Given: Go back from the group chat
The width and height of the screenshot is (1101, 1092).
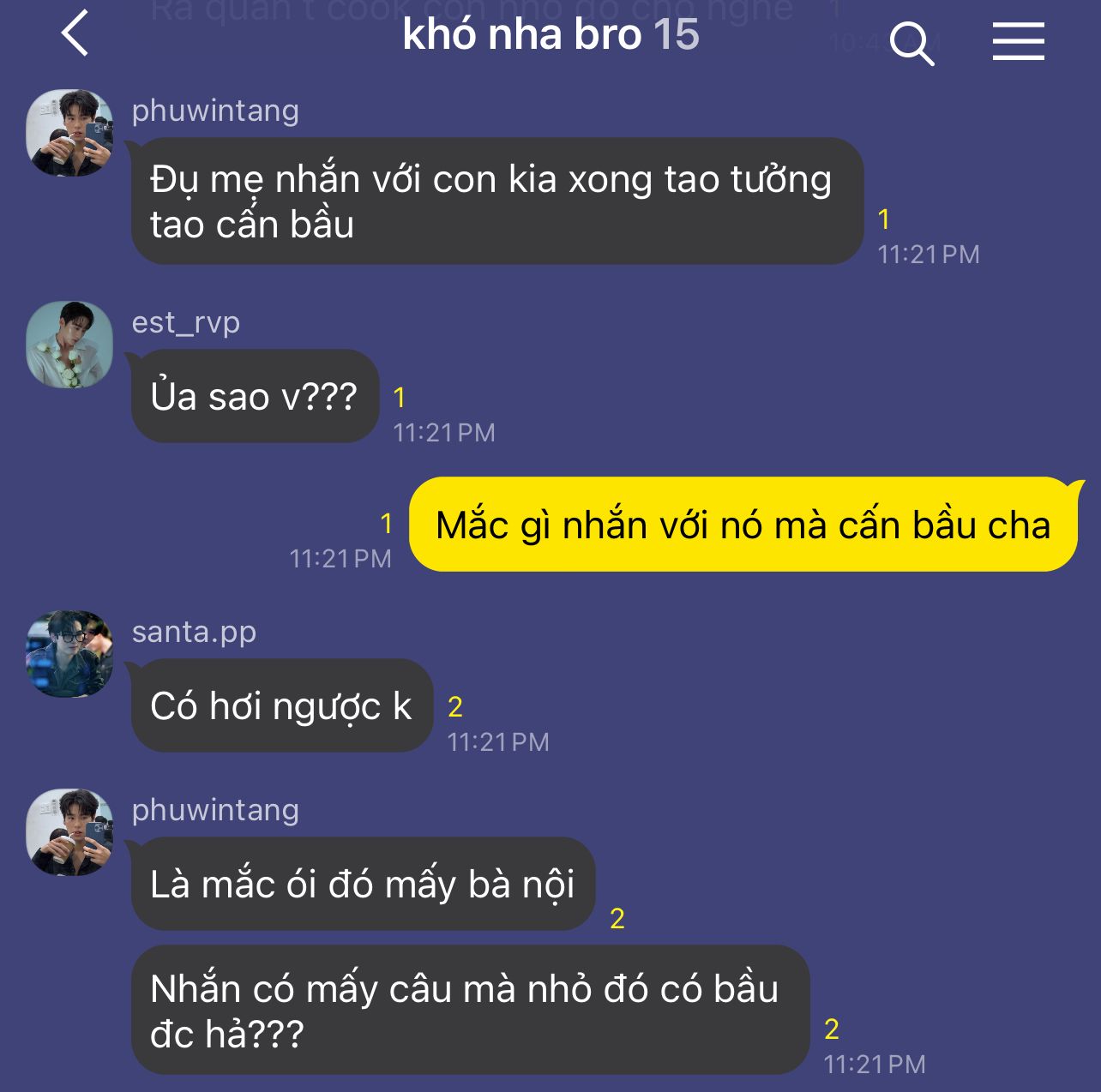Looking at the screenshot, I should pos(75,34).
